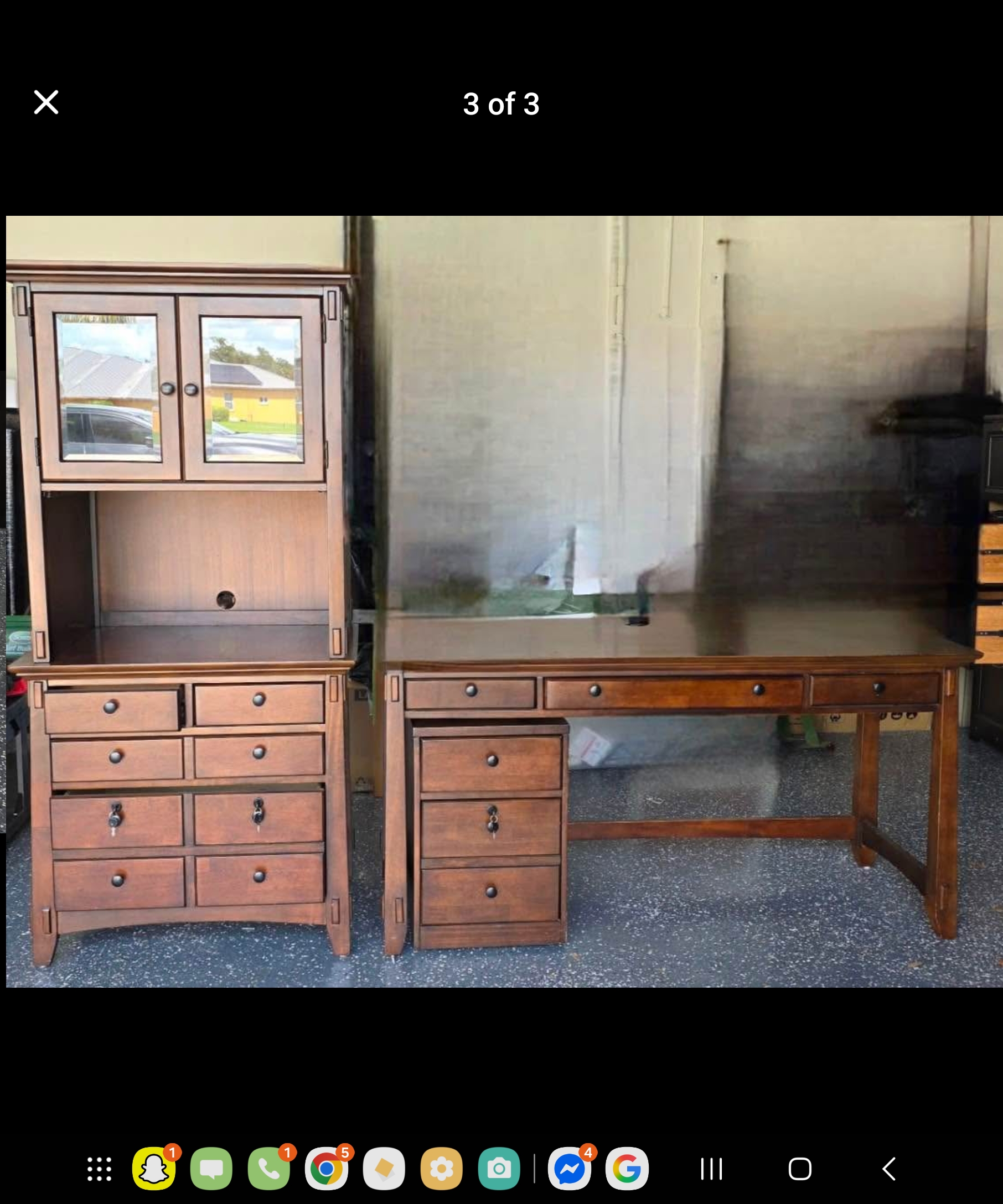
Task: Navigate back with system back button
Action: point(889,1169)
